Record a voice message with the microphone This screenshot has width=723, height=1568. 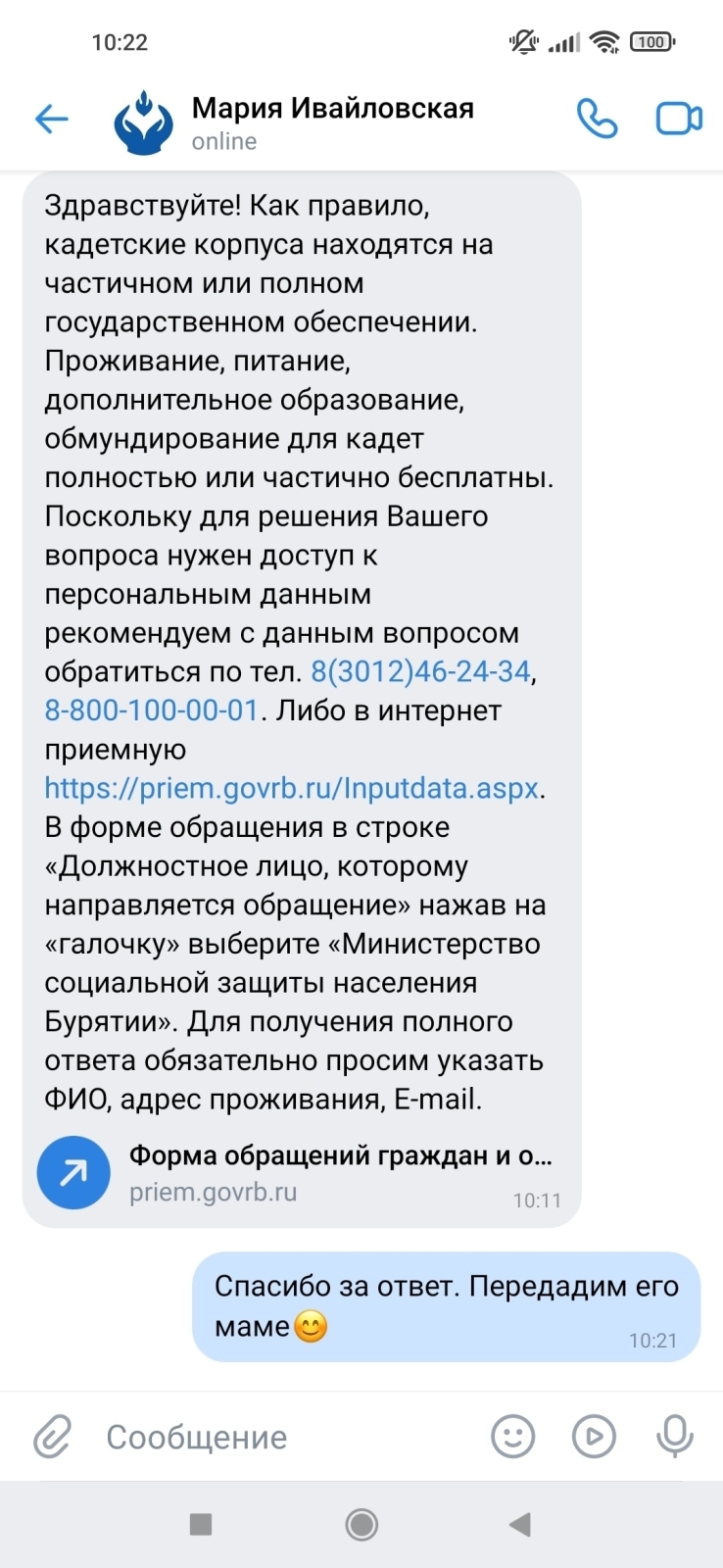(674, 1438)
